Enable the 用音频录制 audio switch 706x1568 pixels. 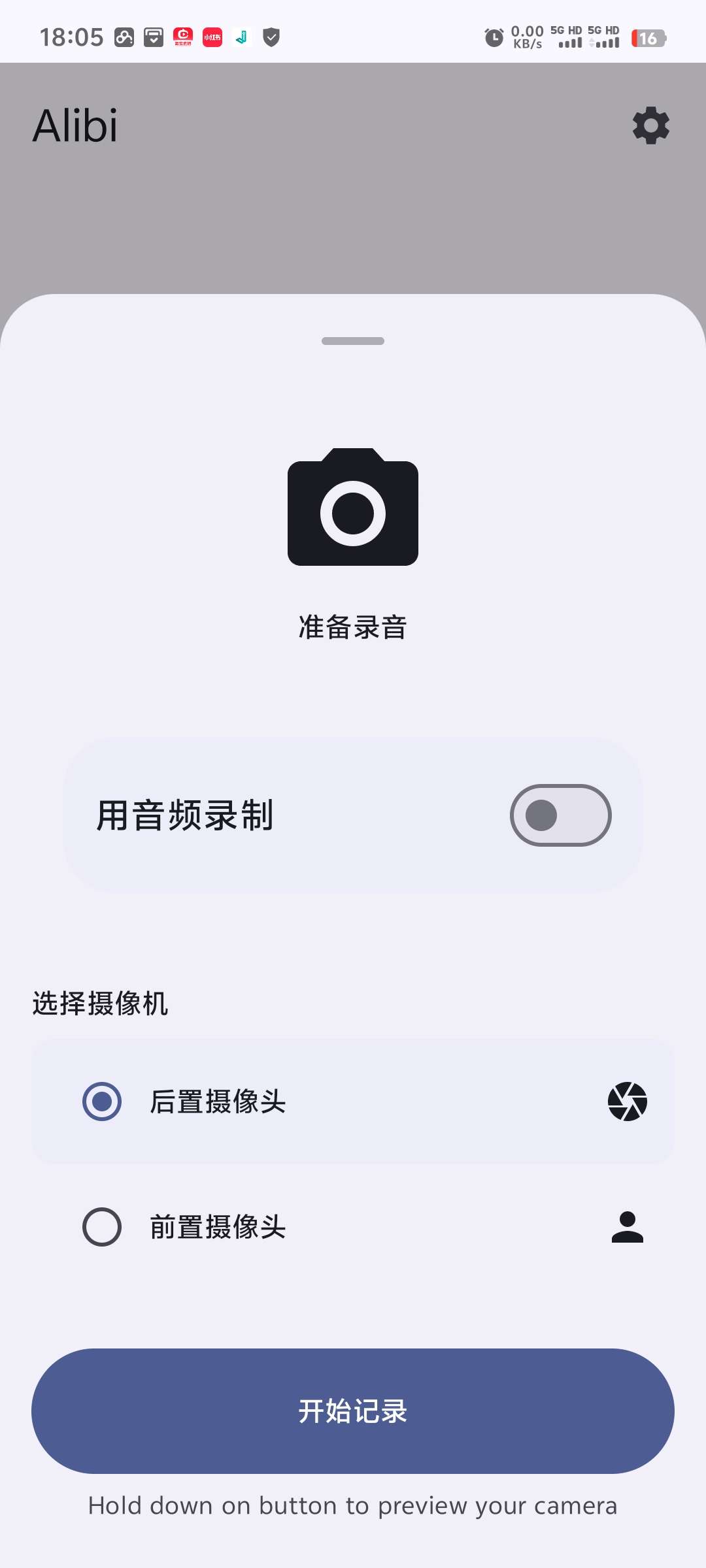[560, 815]
